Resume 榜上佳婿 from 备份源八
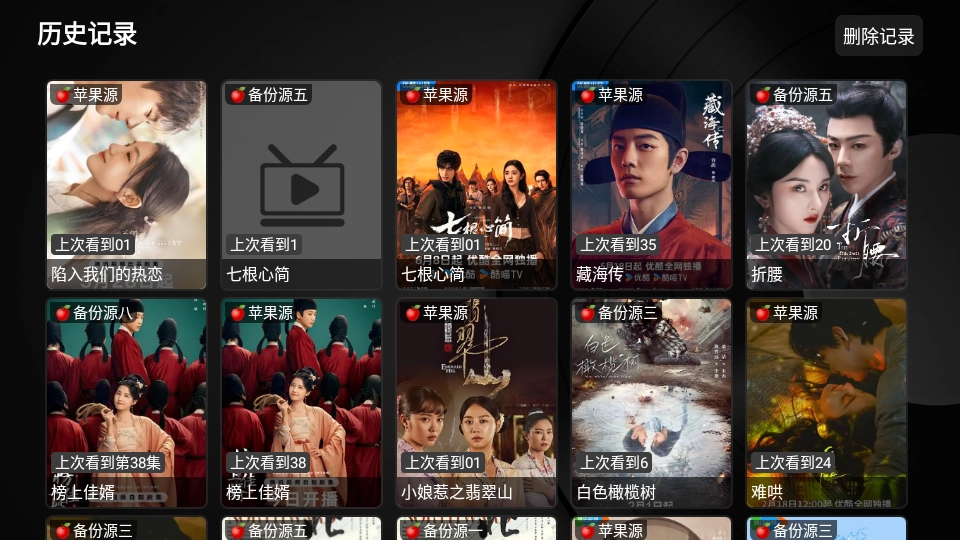 pos(126,403)
